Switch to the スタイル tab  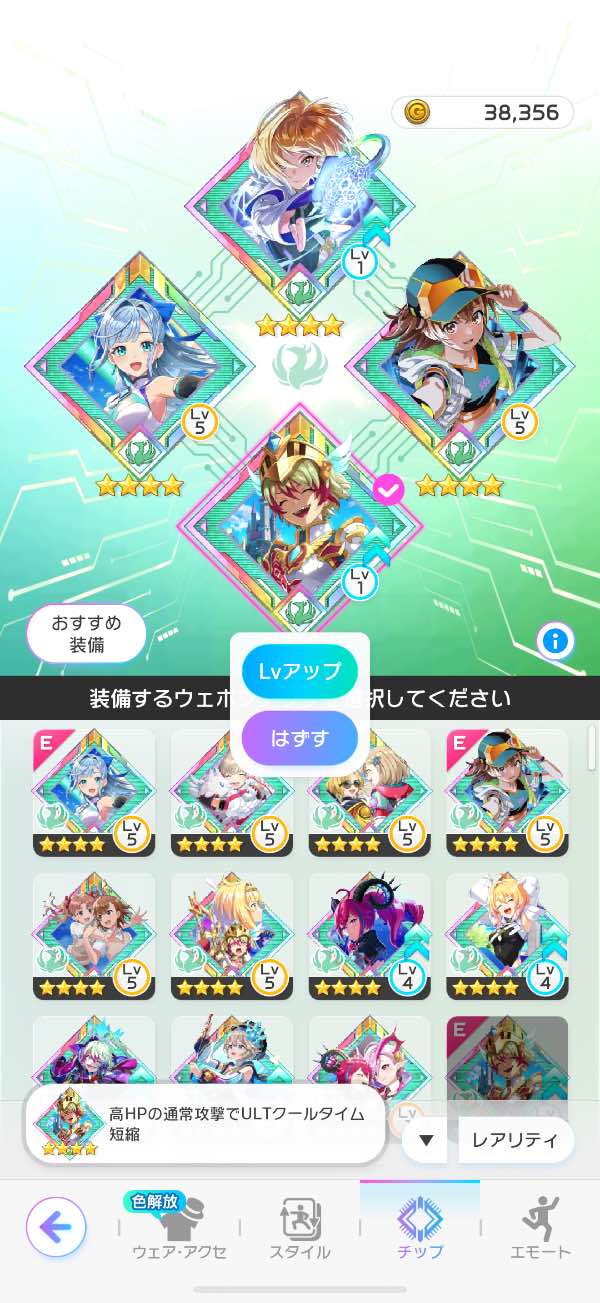pos(300,1228)
